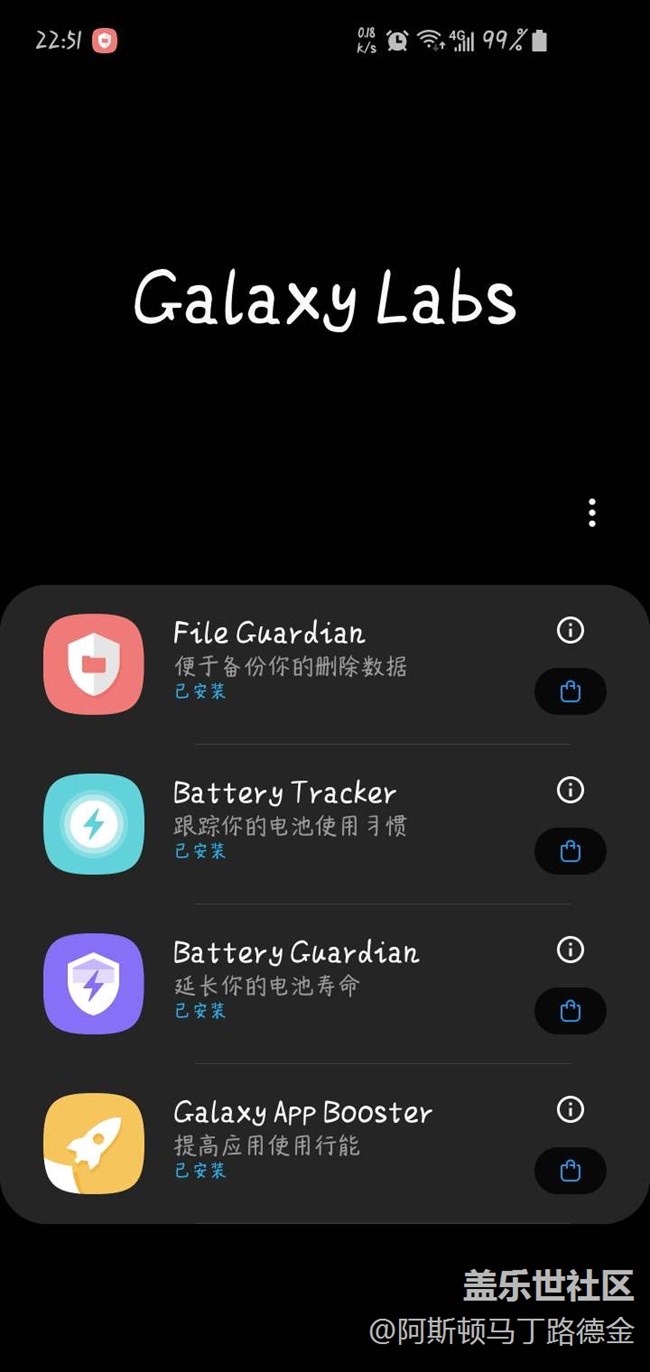The height and width of the screenshot is (1372, 650).
Task: Tap the store bag button for Battery Guardian
Action: (570, 1011)
